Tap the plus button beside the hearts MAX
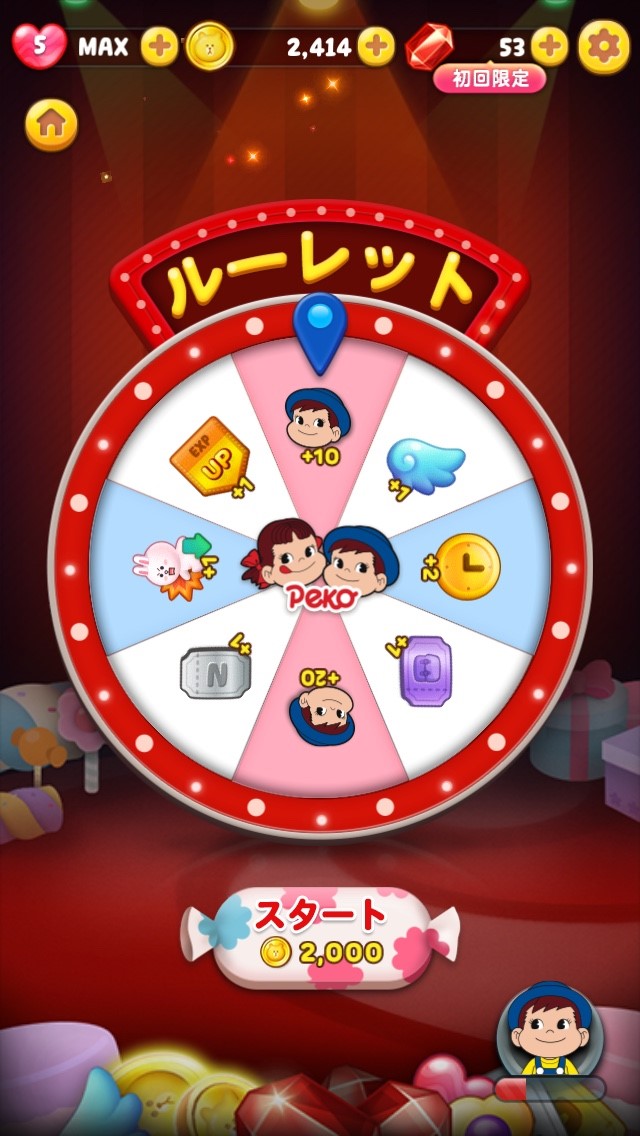Screen dimensions: 640x1136 (159, 46)
